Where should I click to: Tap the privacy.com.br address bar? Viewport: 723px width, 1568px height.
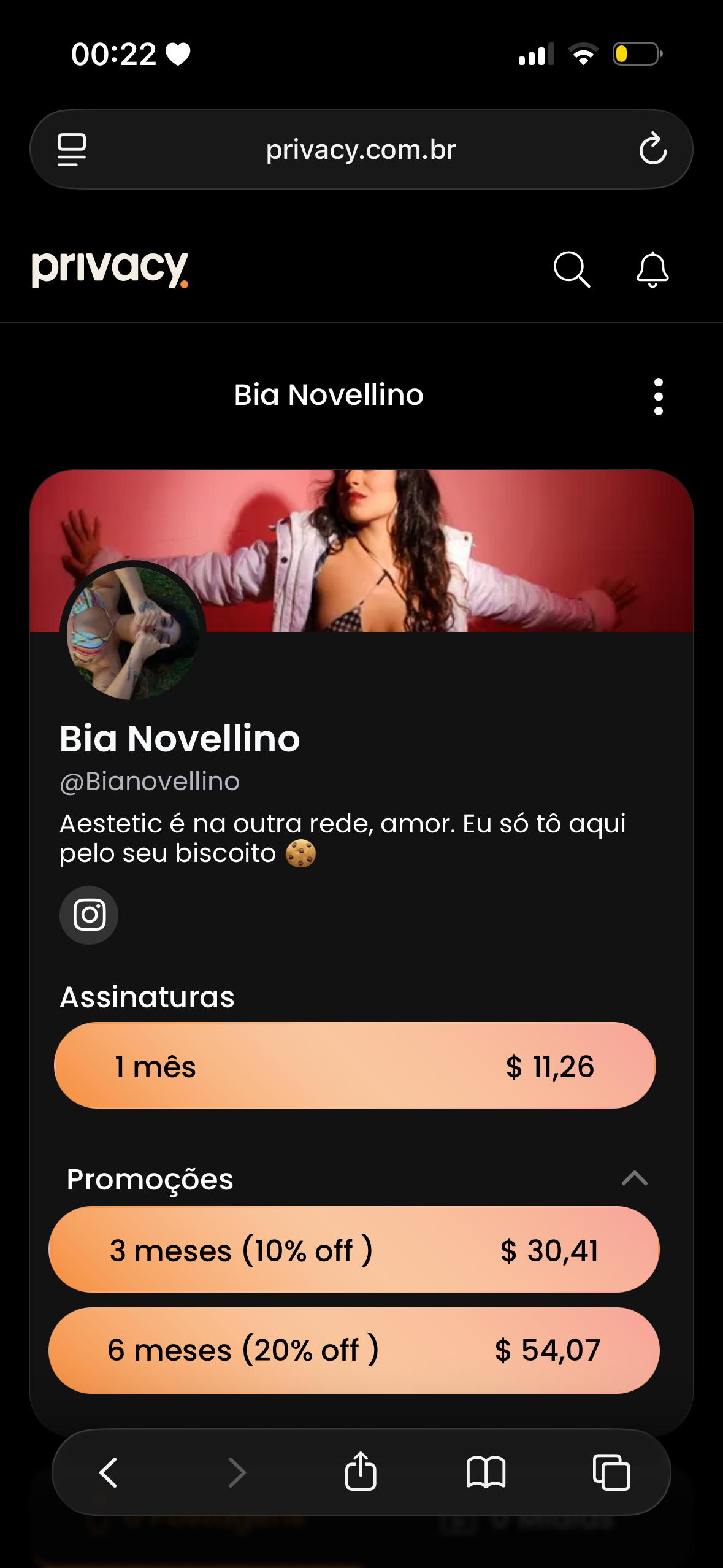pos(361,150)
